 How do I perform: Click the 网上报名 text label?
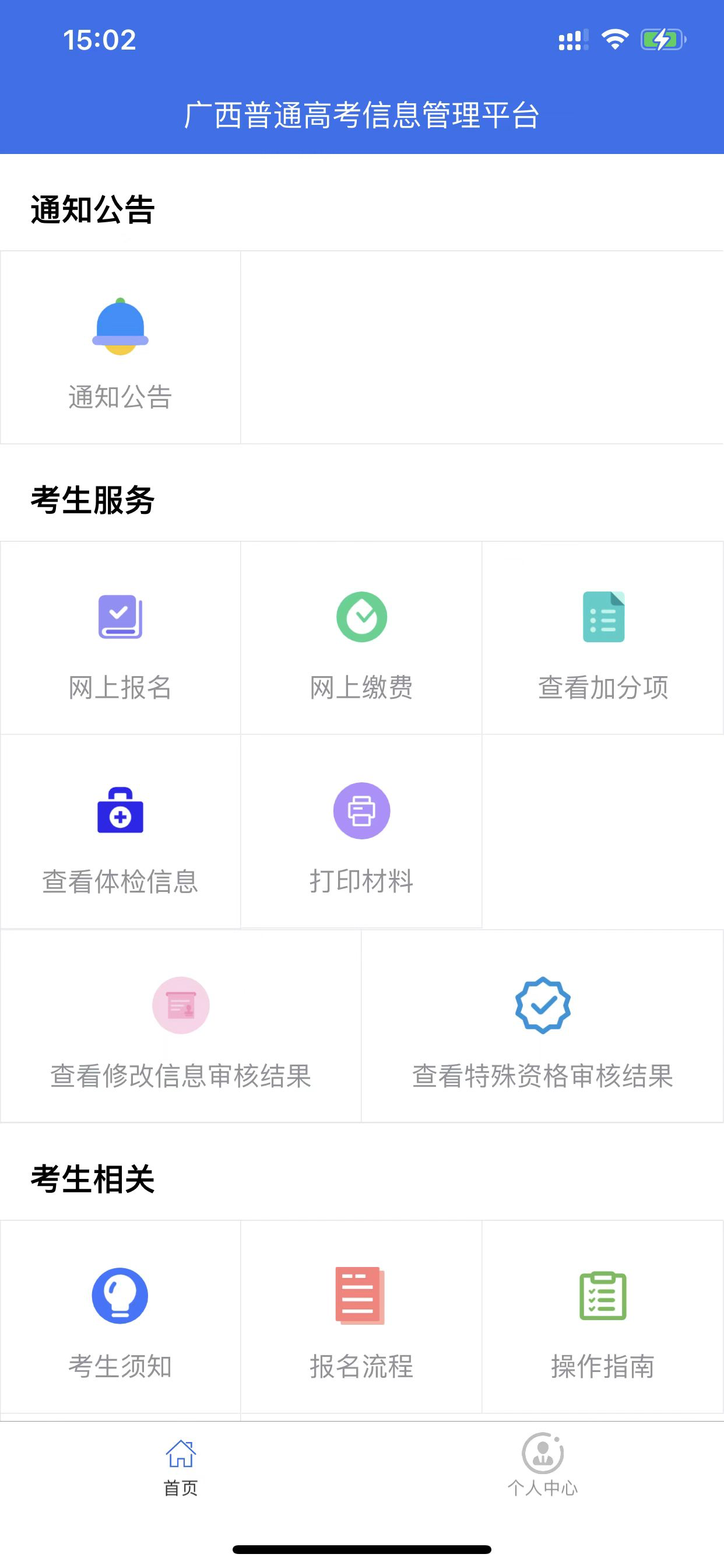120,687
